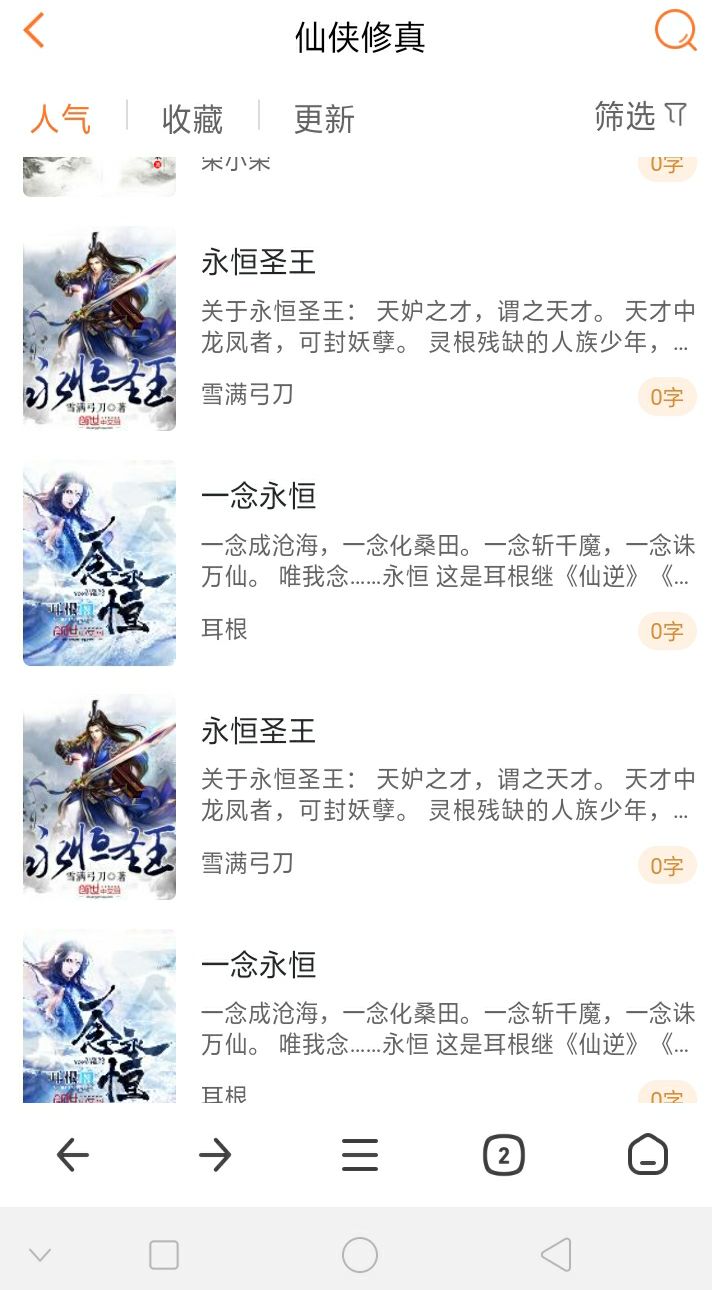Image resolution: width=712 pixels, height=1290 pixels.
Task: Go back using the orange arrow
Action: [34, 31]
